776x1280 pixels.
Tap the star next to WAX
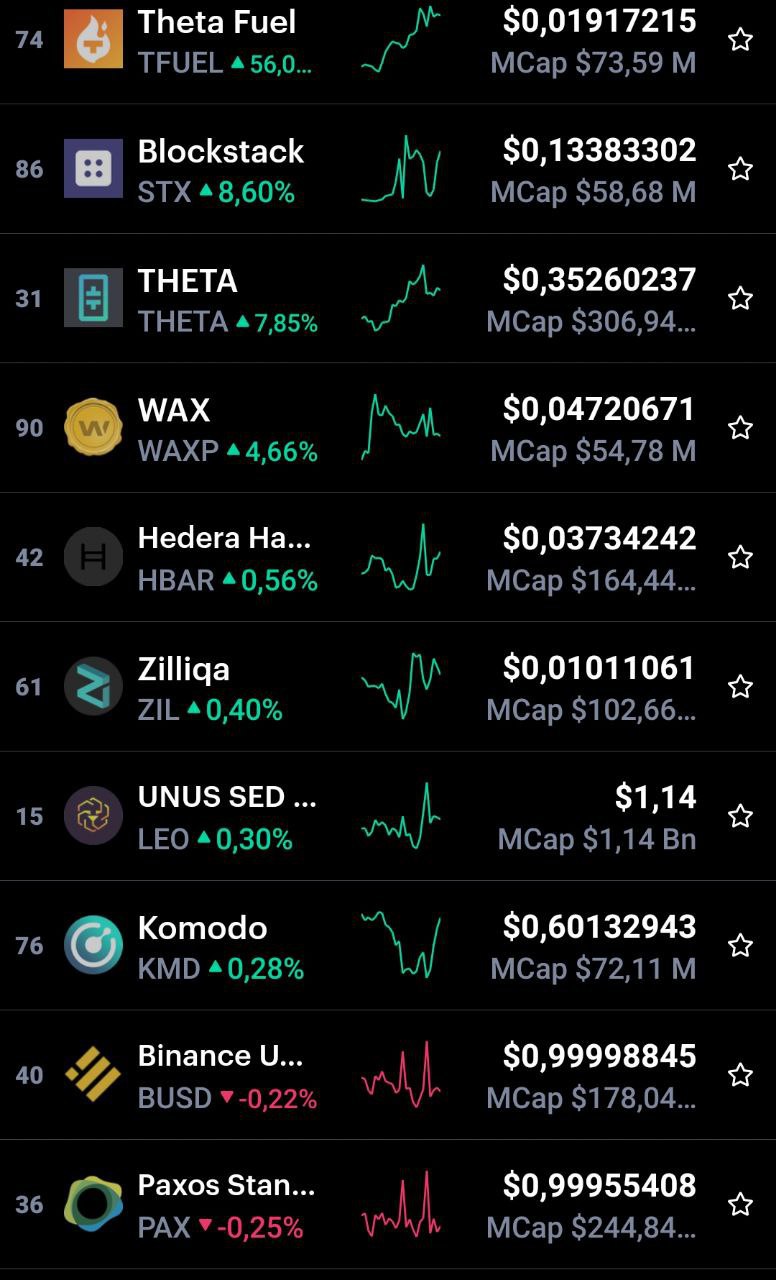click(x=740, y=428)
